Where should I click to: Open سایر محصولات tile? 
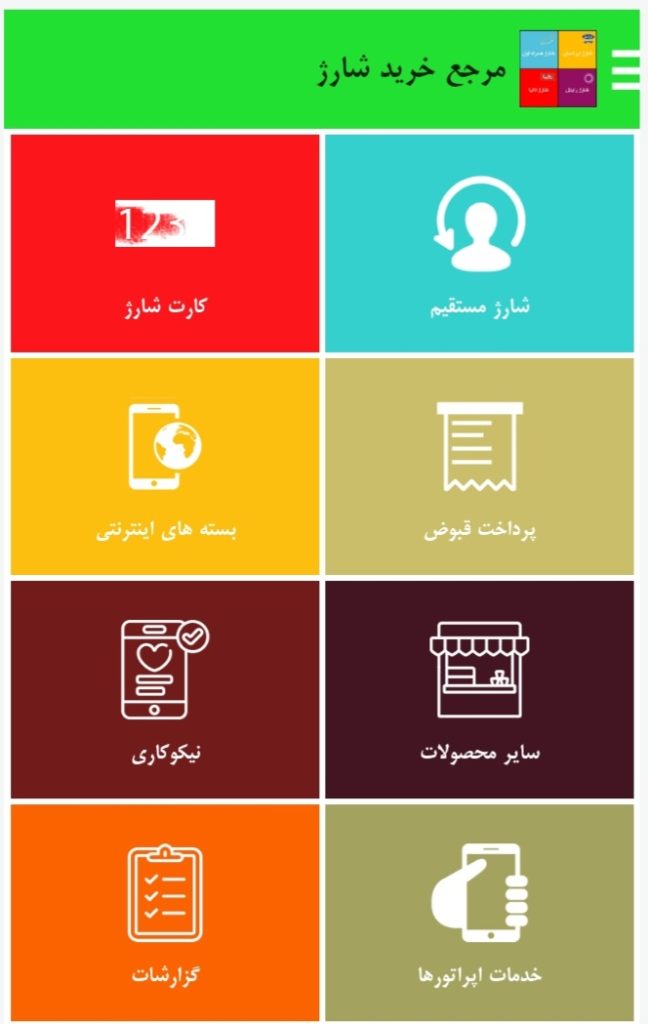tap(480, 689)
